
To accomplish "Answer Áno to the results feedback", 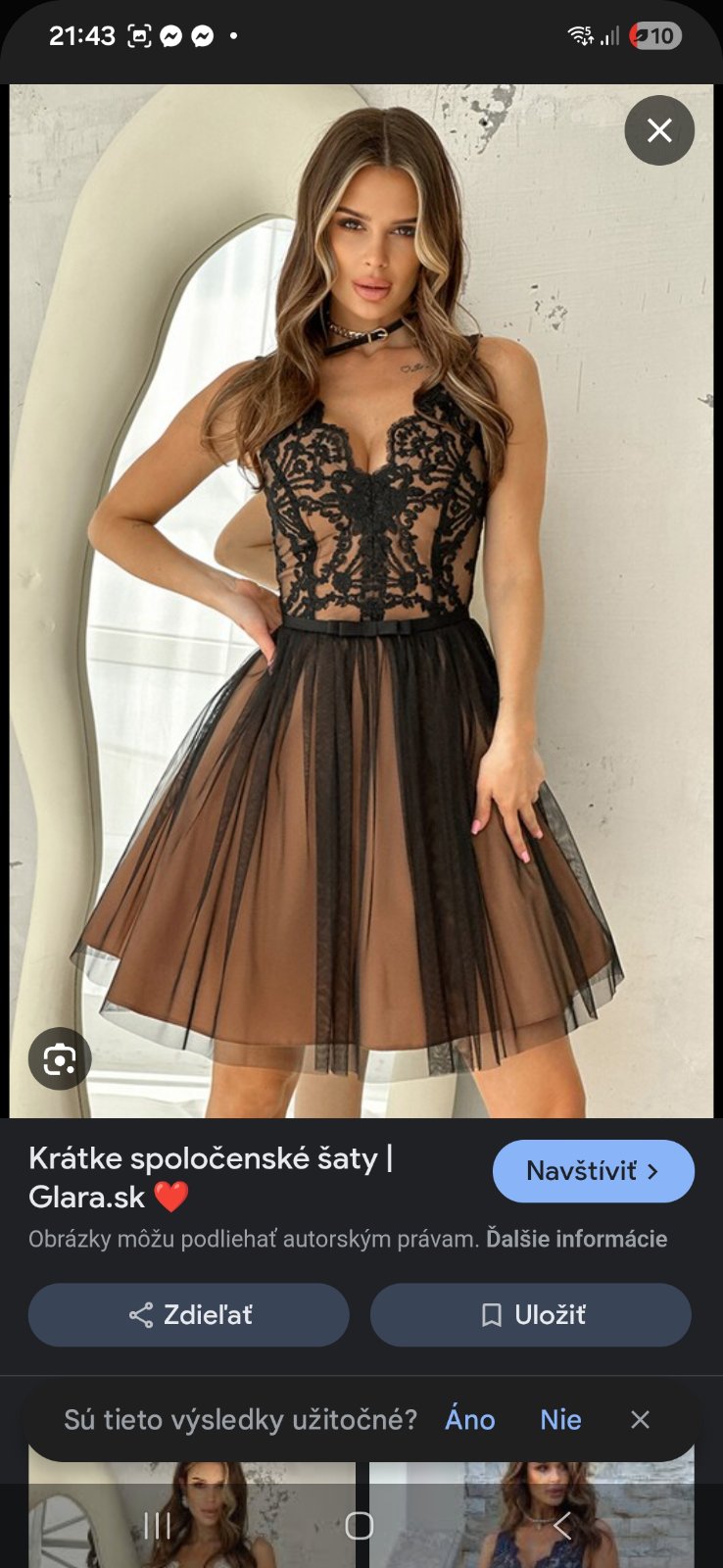I will [470, 1419].
